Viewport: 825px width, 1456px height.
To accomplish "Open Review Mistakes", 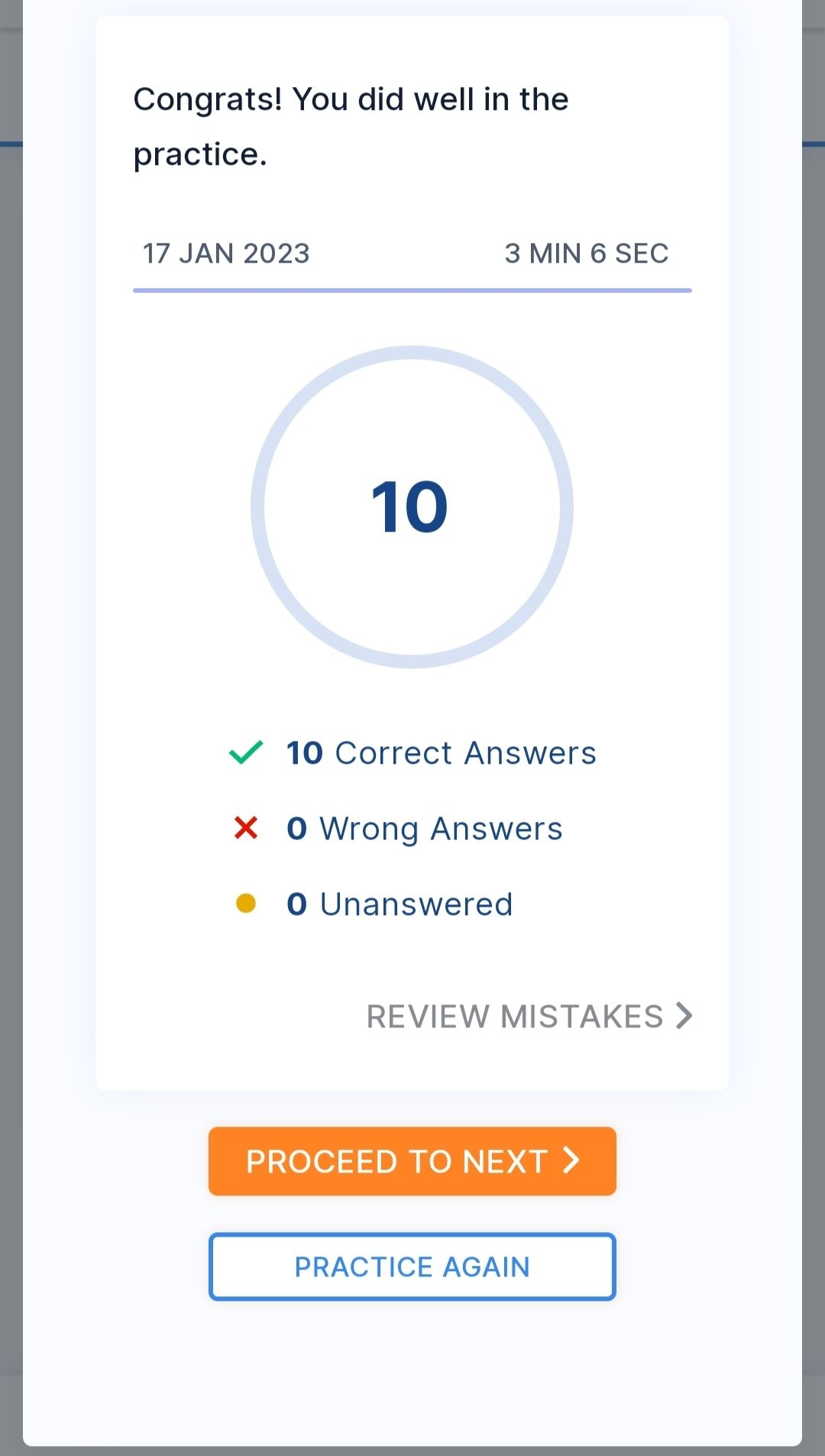I will (529, 1017).
